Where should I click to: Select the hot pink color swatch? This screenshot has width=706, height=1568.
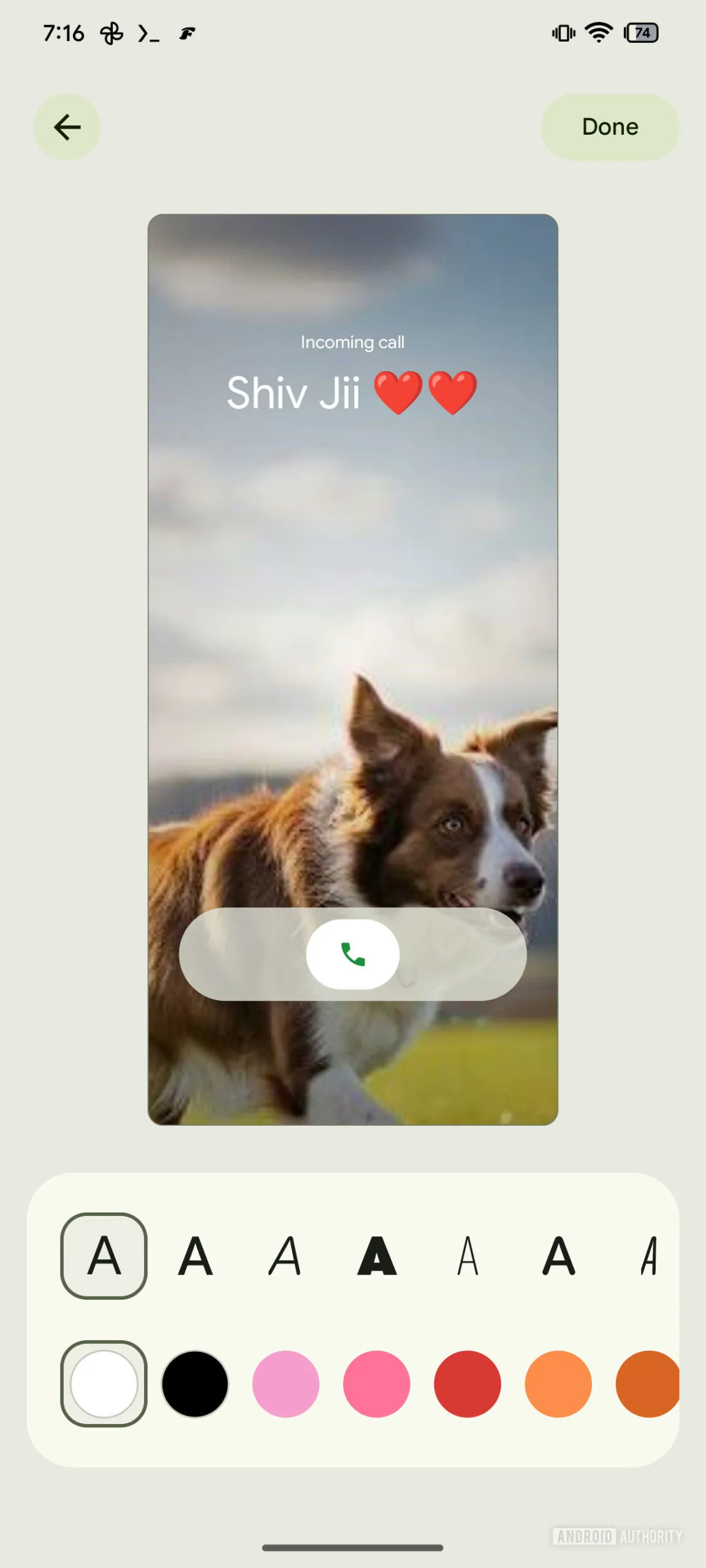[376, 1384]
